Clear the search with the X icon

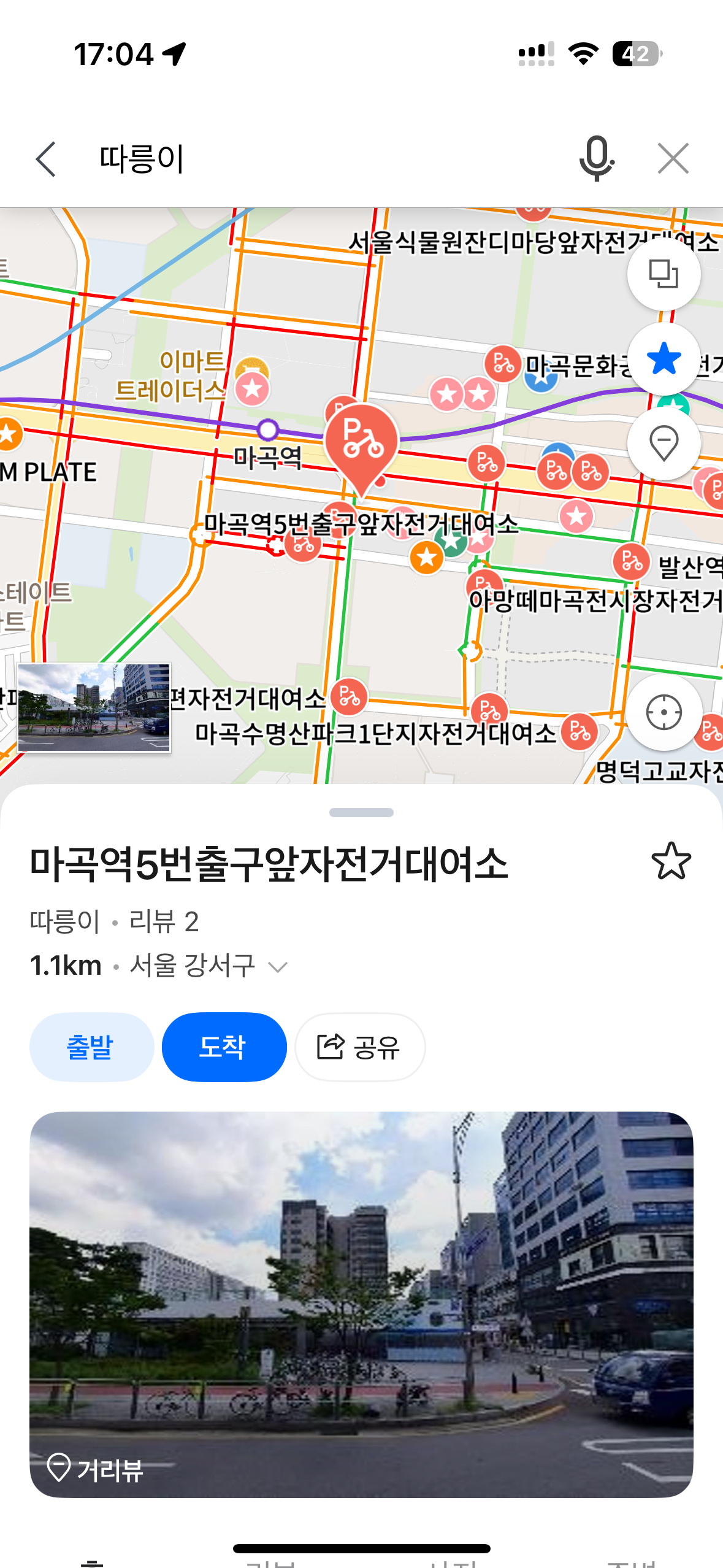pos(673,159)
